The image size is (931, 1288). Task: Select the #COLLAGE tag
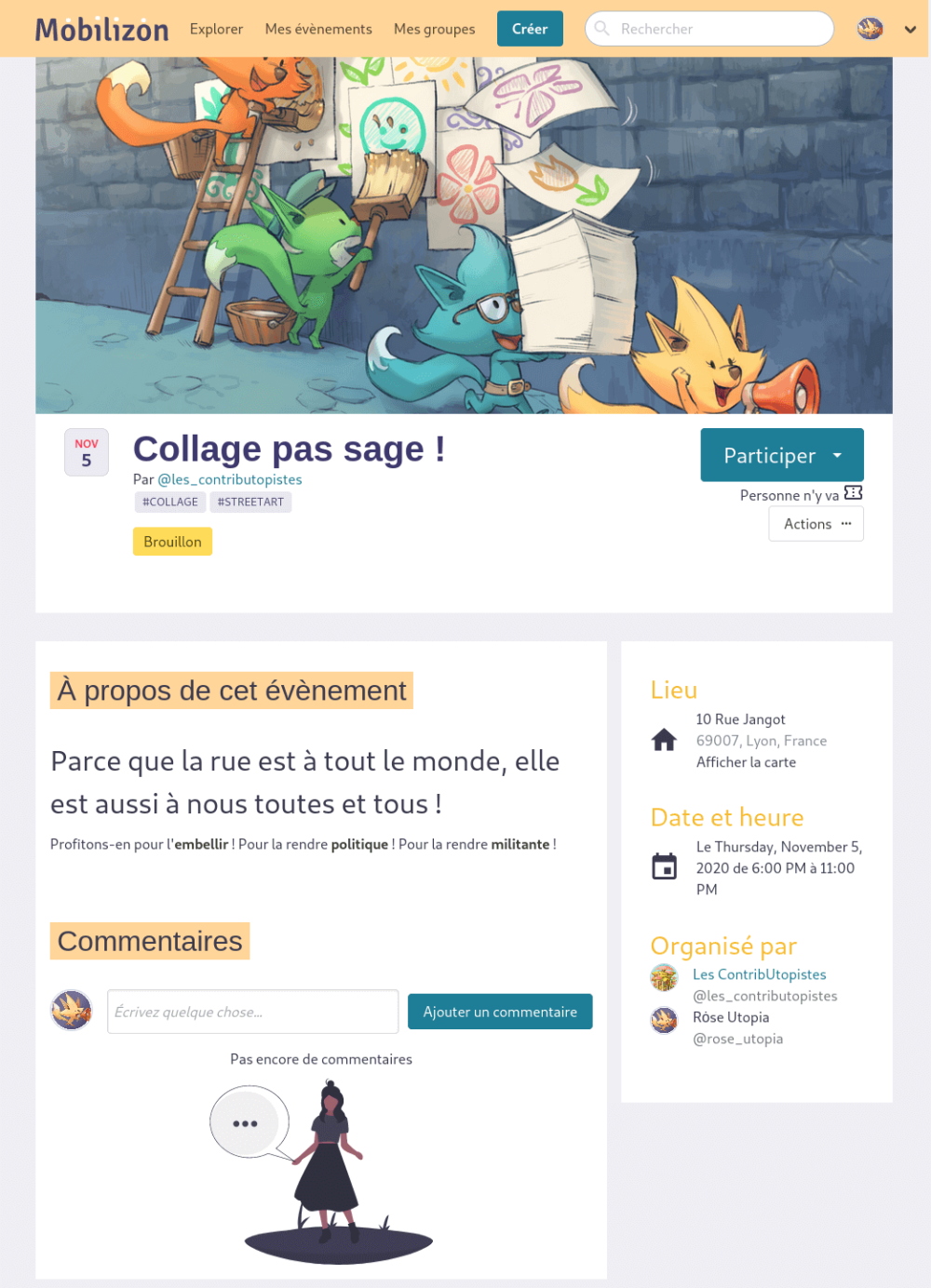169,502
